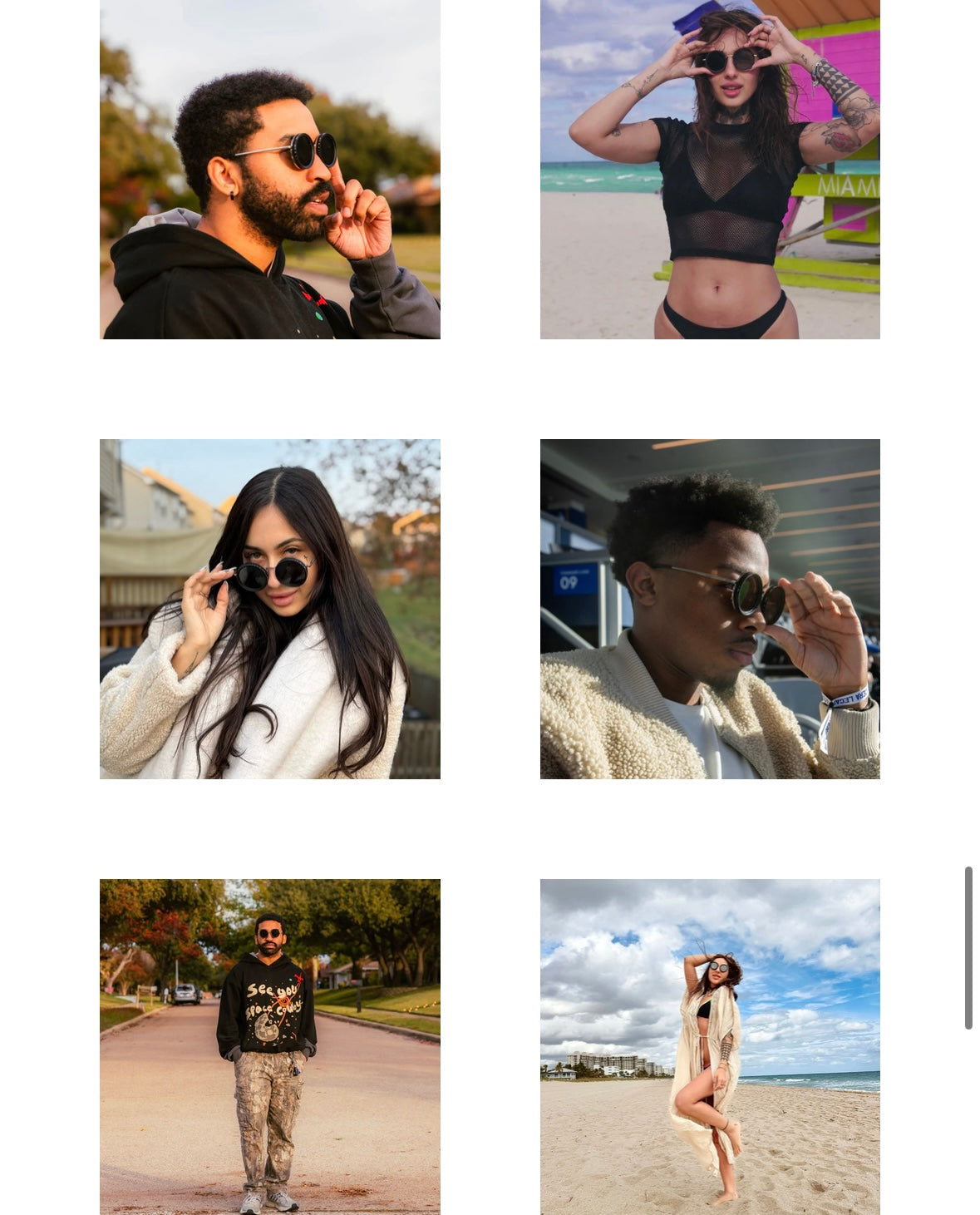Open the photo of bearded man in black hoodie
The image size is (980, 1215).
tap(269, 169)
